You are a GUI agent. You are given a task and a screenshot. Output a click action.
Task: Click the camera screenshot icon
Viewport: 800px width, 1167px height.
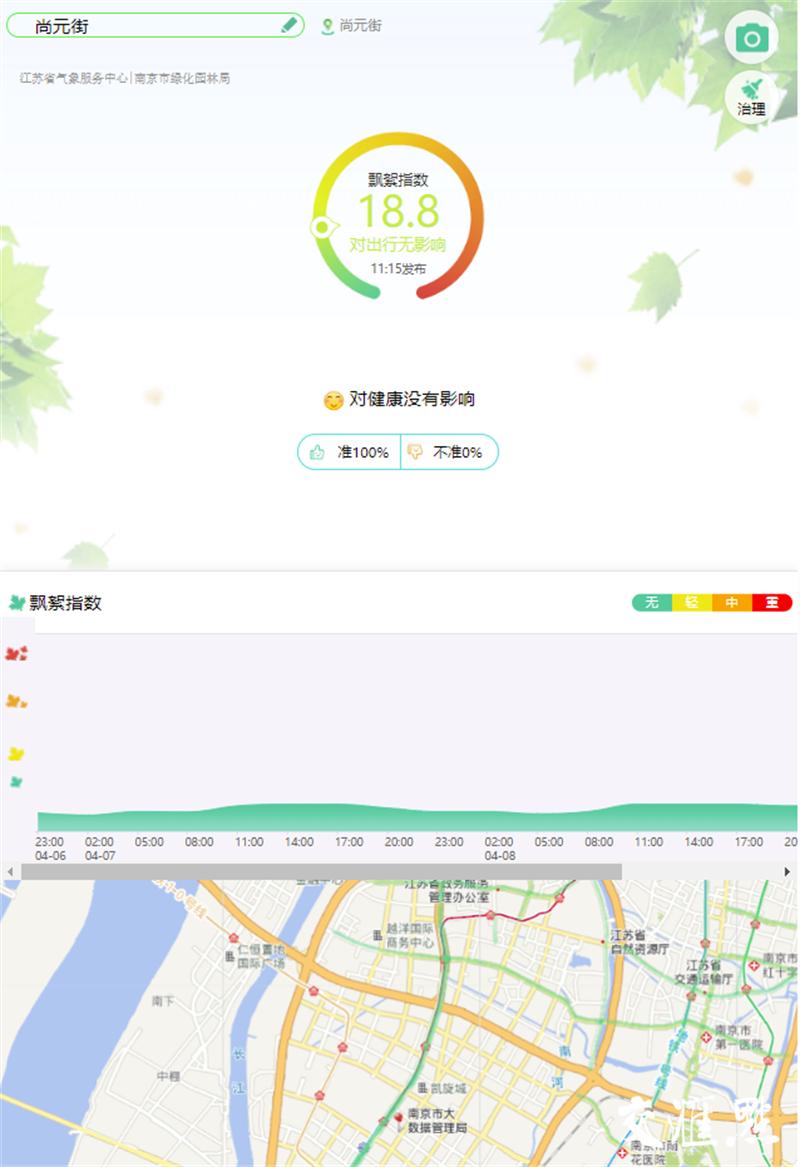[751, 37]
